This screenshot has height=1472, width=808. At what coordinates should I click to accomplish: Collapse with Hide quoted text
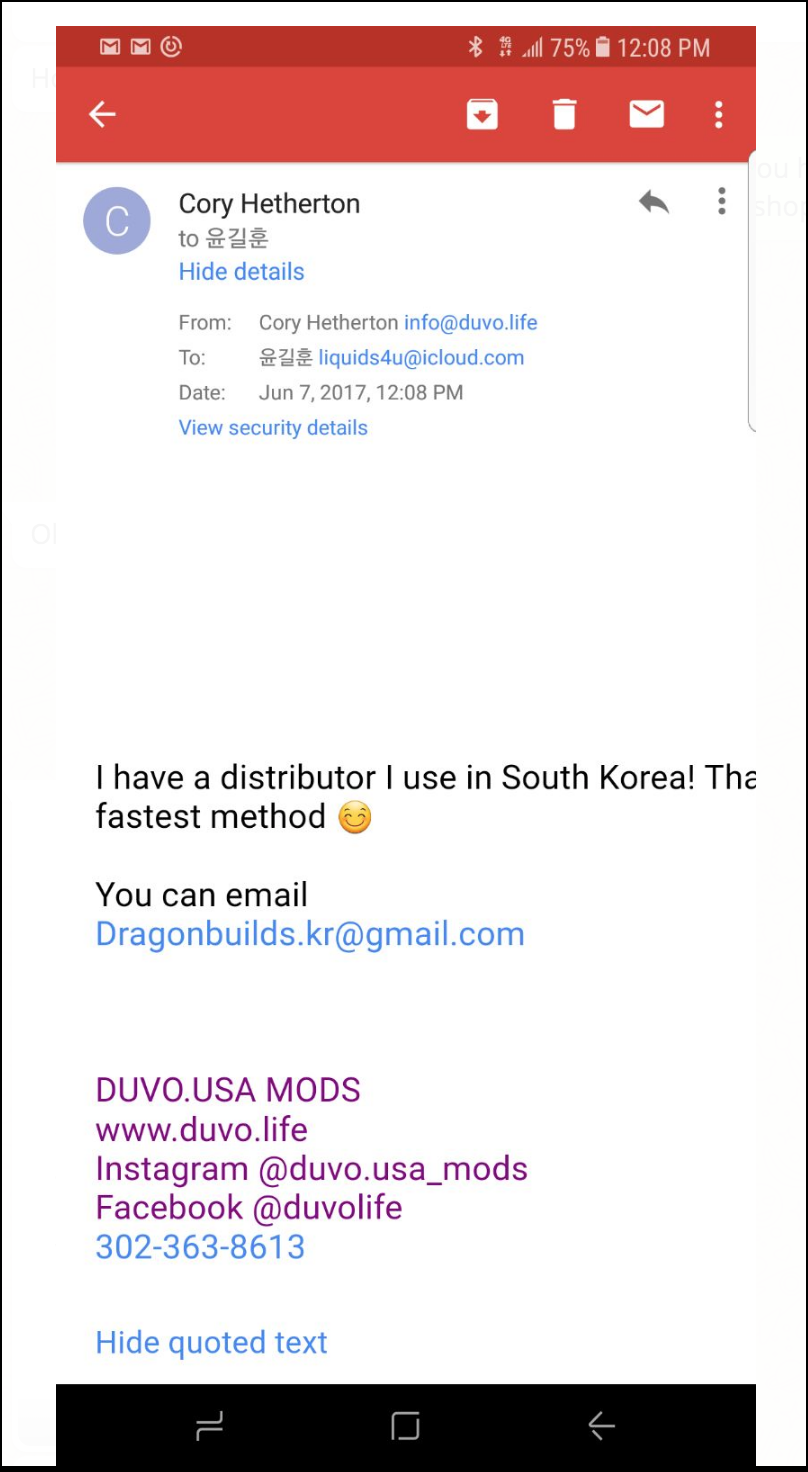[x=211, y=1342]
